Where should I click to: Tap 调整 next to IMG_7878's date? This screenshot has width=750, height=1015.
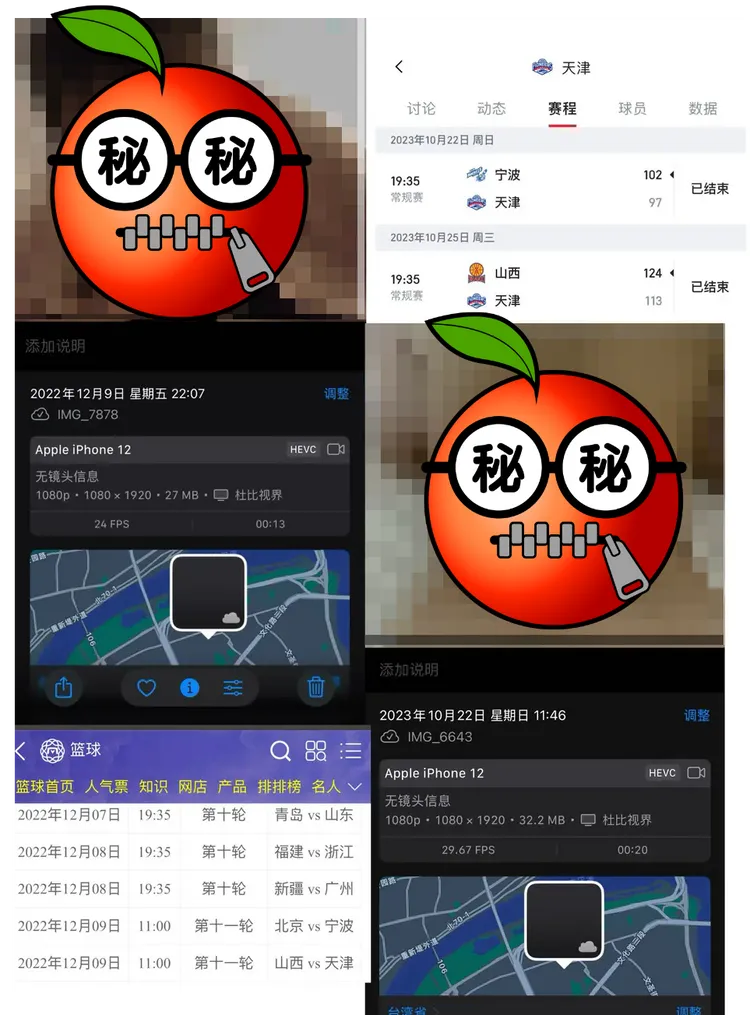click(x=336, y=394)
